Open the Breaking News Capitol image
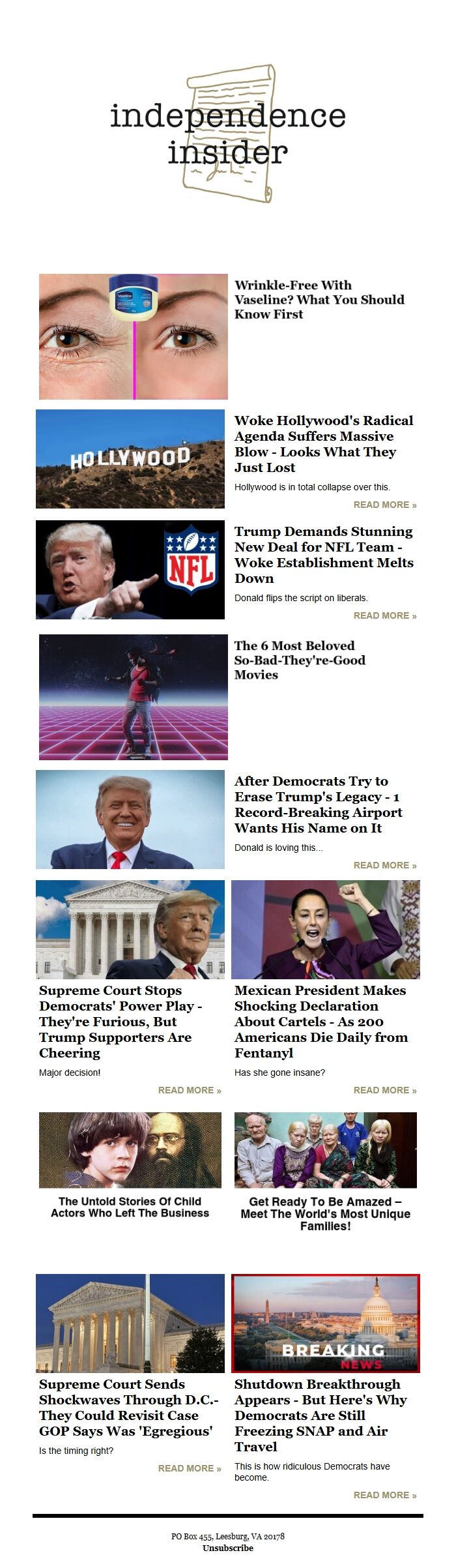Image resolution: width=456 pixels, height=1568 pixels. tap(326, 1324)
